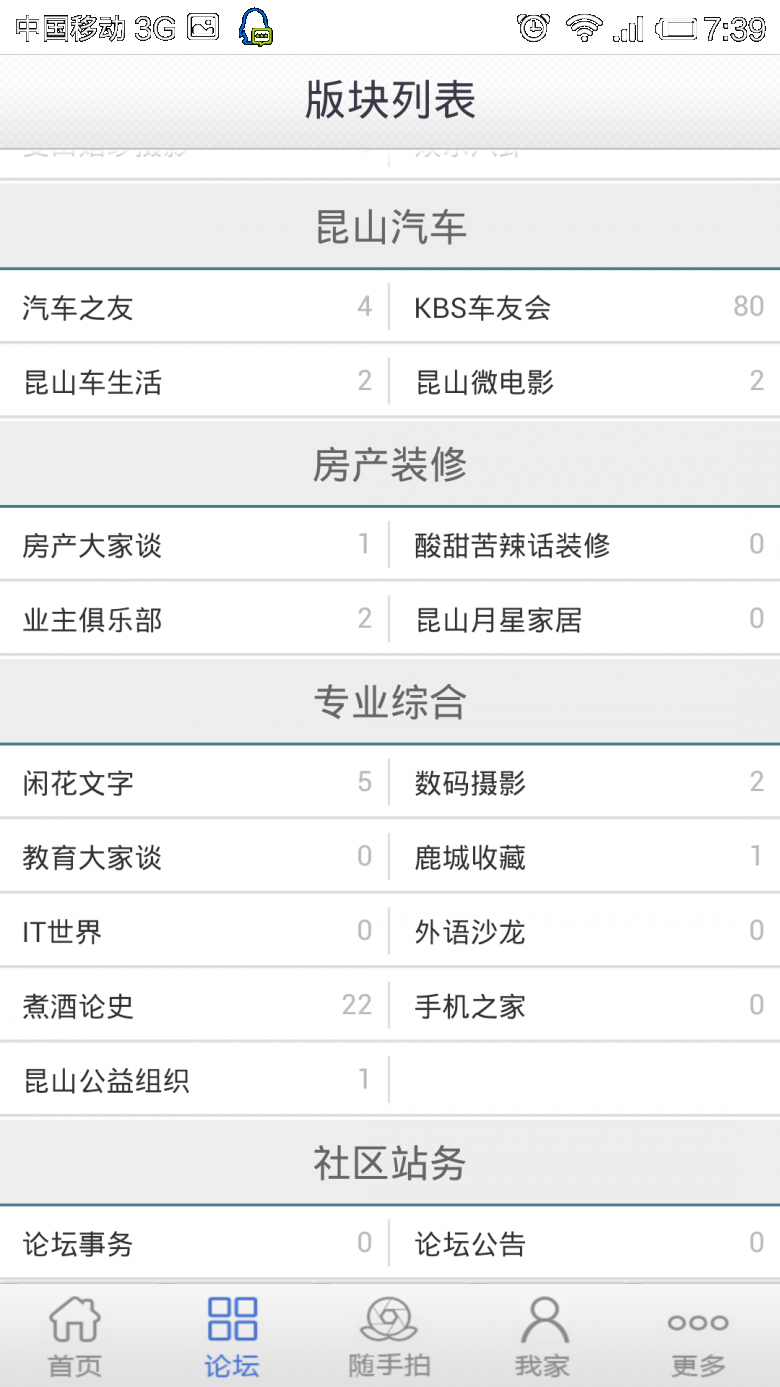Viewport: 780px width, 1387px height.
Task: Open the 汽车之友 forum board
Action: pos(194,306)
